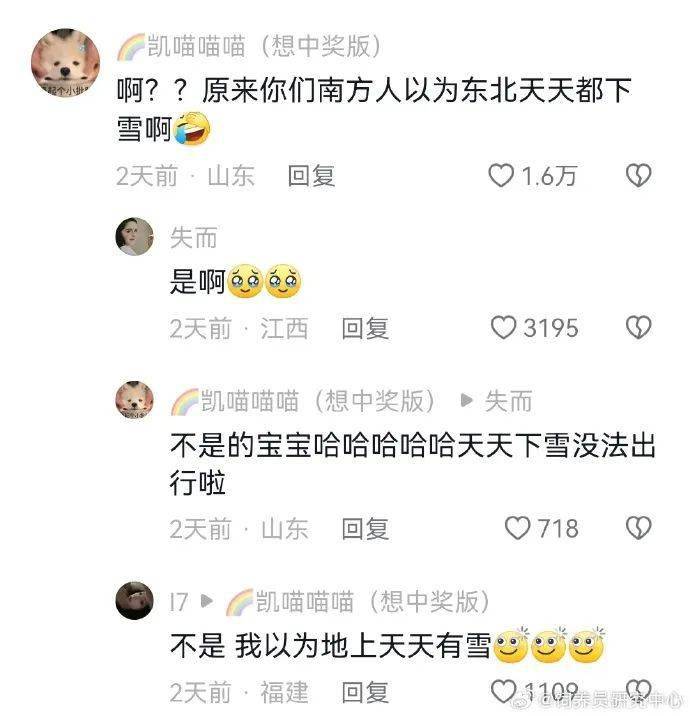Reply to 失而's comment
This screenshot has width=690, height=716.
[x=365, y=328]
